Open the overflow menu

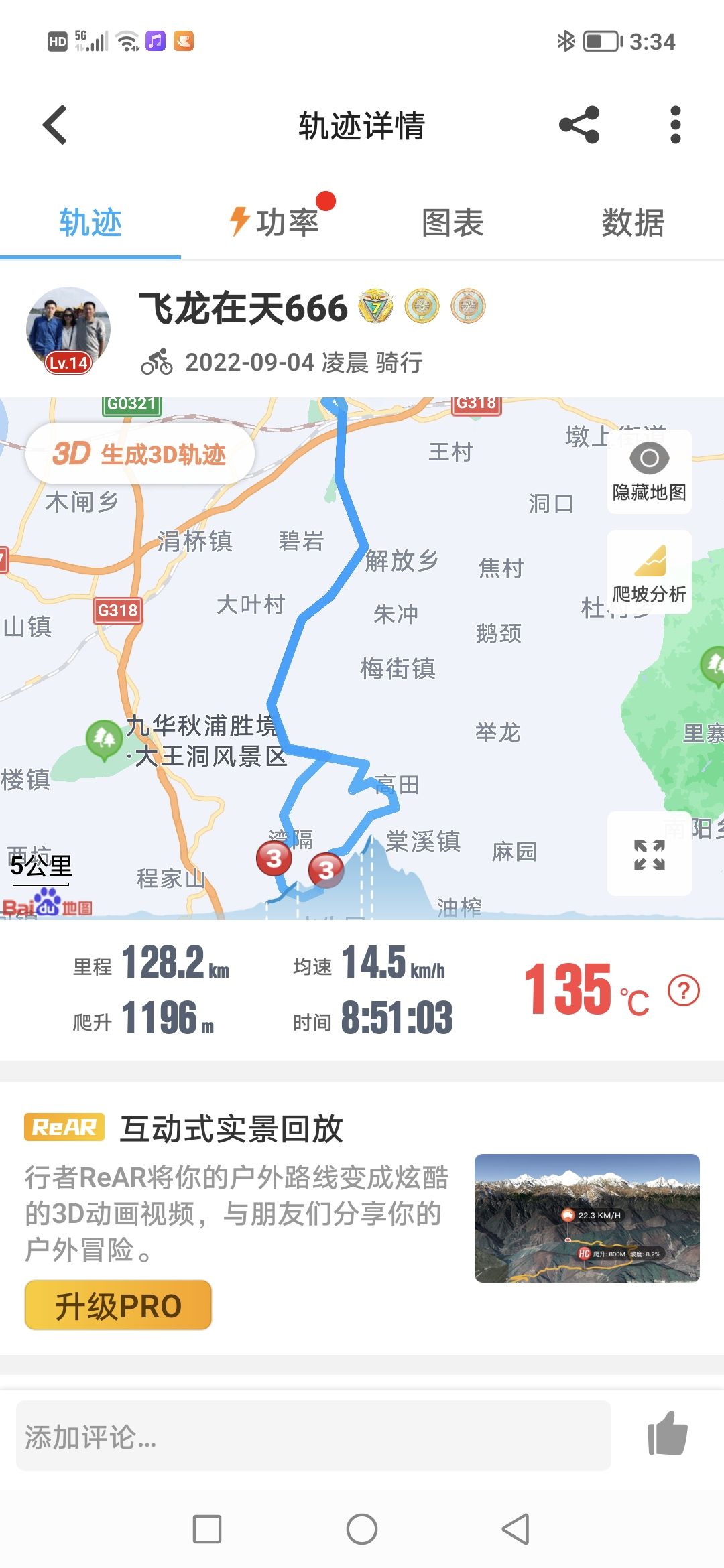coord(675,125)
